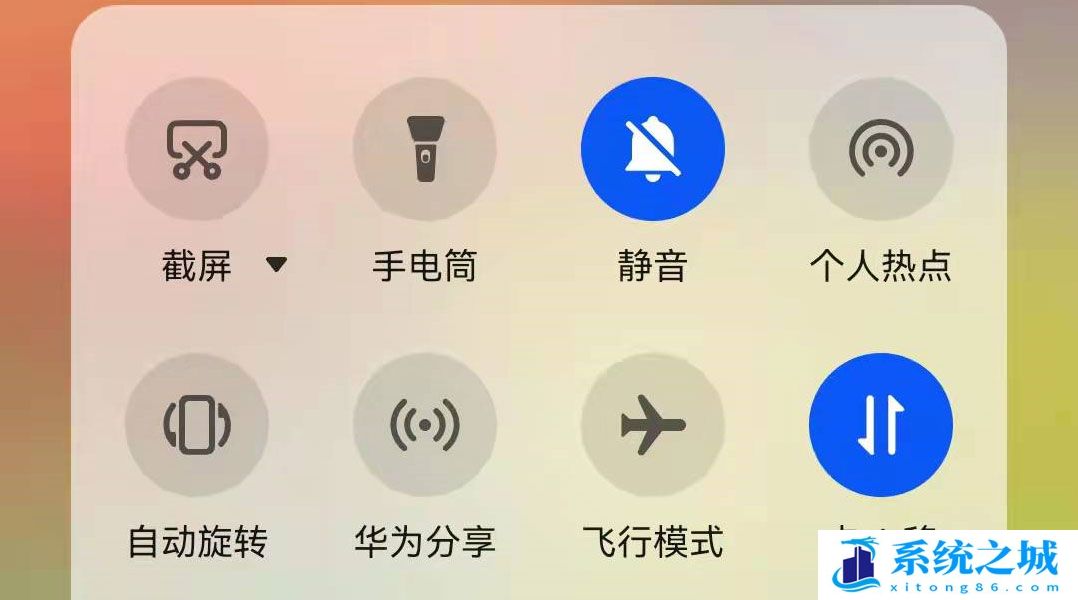Disable the 静音 silent mode
This screenshot has width=1078, height=600.
tap(653, 149)
